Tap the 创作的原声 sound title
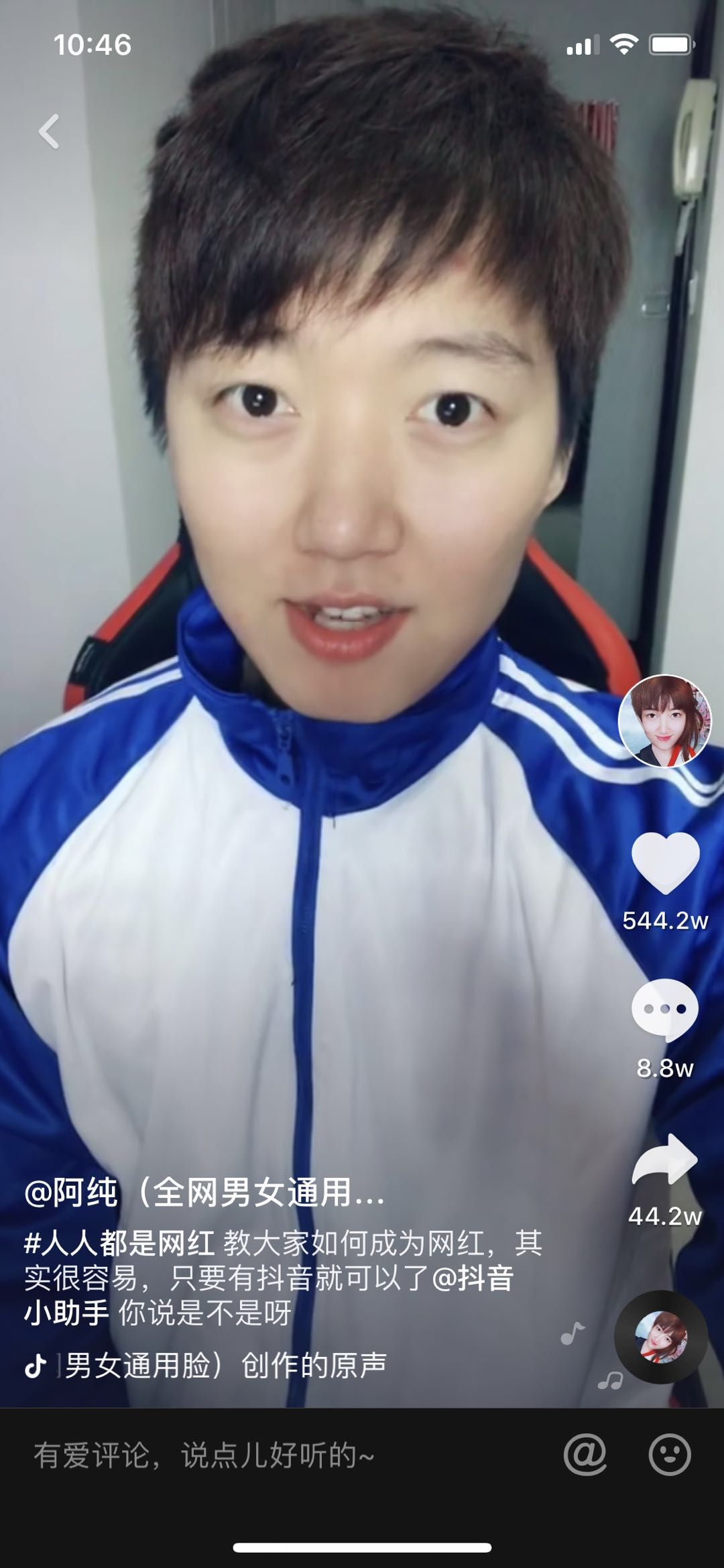Image resolution: width=724 pixels, height=1568 pixels. [225, 1366]
